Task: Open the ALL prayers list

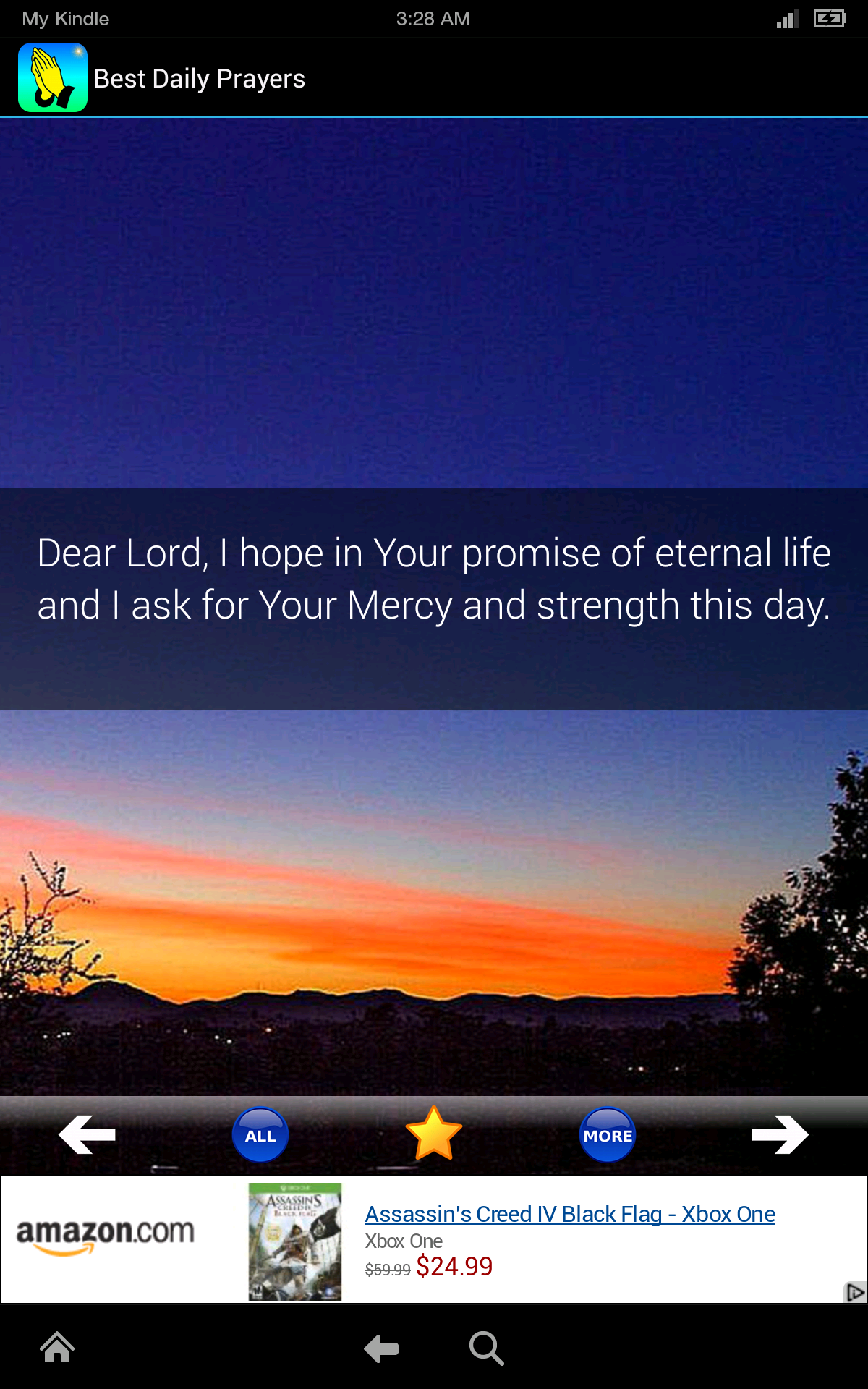Action: (259, 1134)
